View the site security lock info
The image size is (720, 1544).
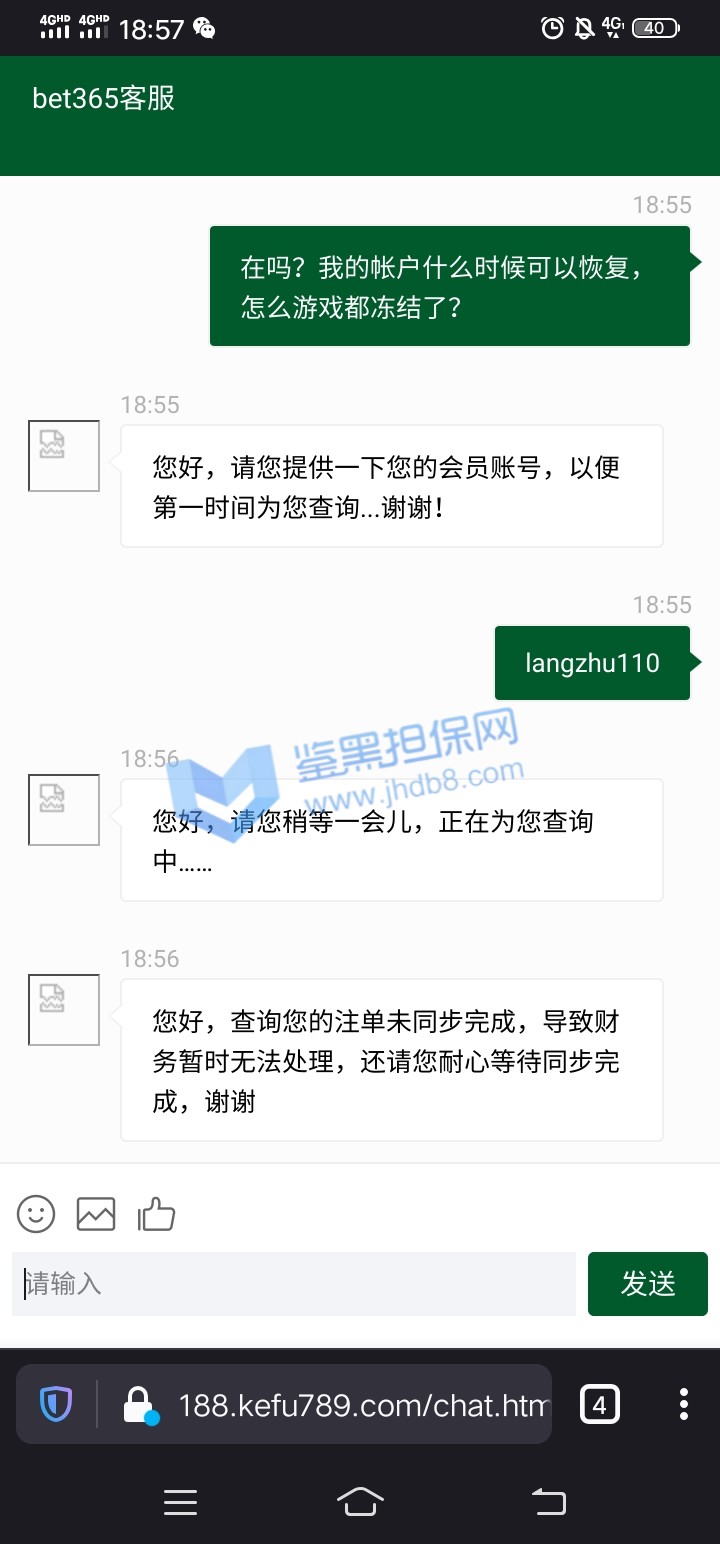click(x=139, y=1406)
